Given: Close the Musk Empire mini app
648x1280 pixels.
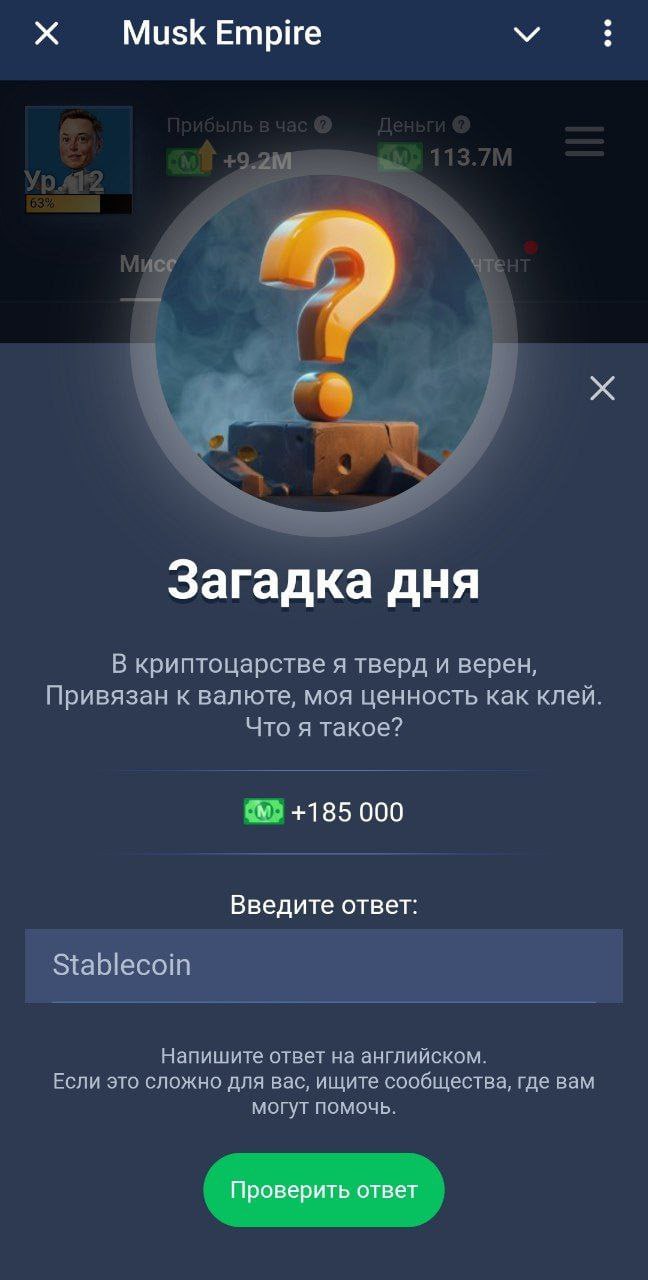Looking at the screenshot, I should pos(47,34).
